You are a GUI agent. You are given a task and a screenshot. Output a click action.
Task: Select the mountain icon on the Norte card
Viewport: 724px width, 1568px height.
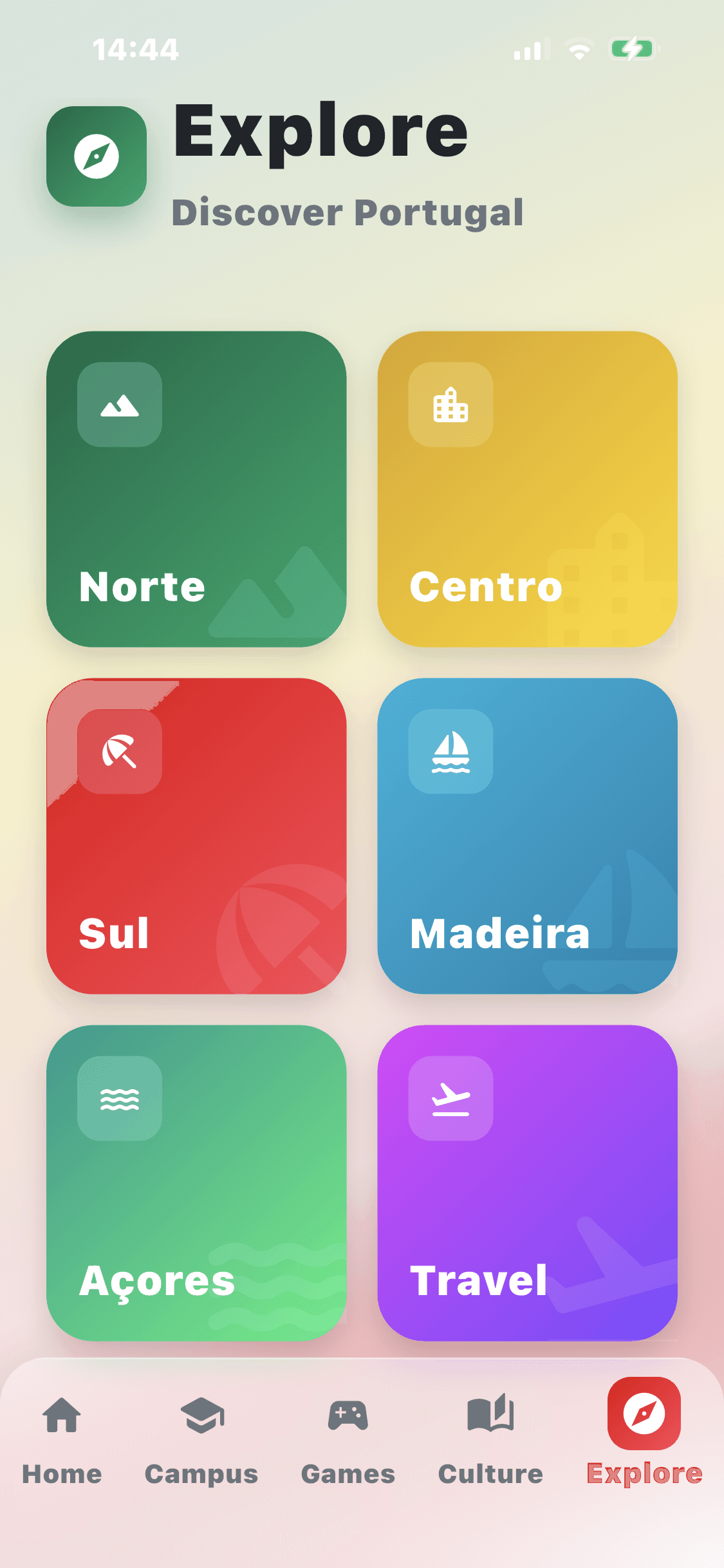tap(120, 404)
